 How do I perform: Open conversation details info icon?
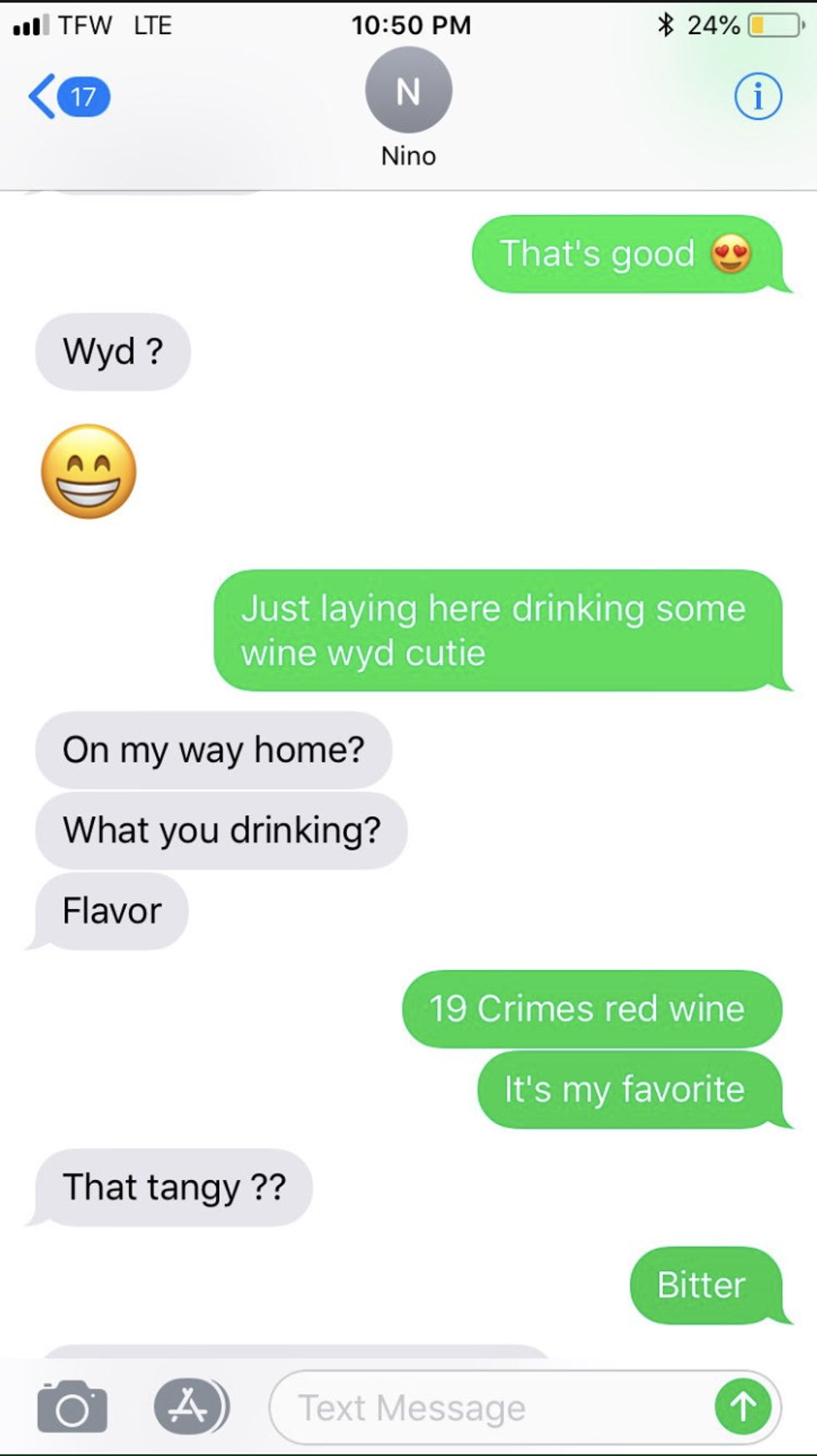tap(757, 97)
